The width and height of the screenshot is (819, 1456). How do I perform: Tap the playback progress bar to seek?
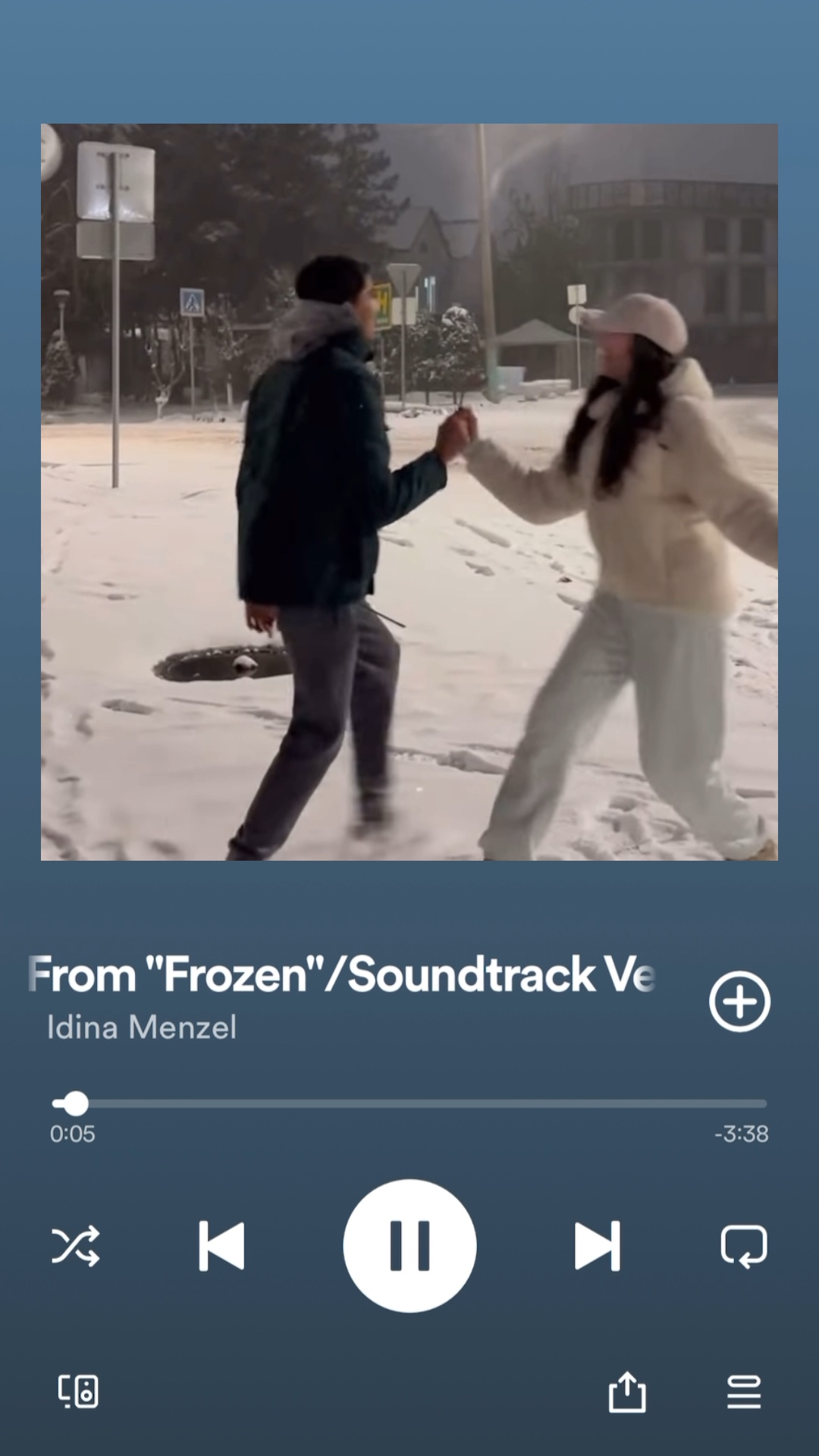click(x=409, y=1103)
